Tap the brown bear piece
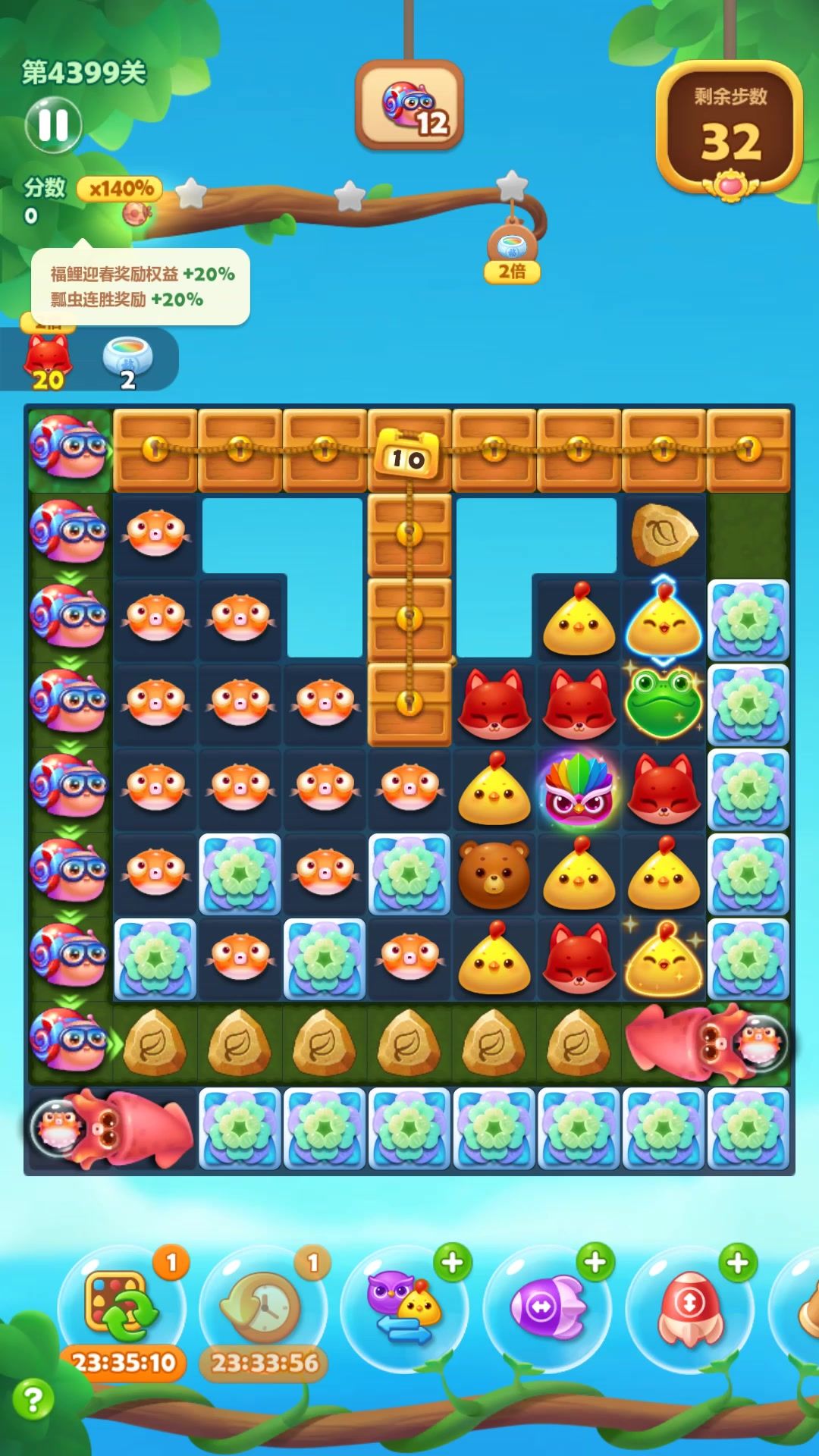This screenshot has height=1456, width=819. (494, 874)
